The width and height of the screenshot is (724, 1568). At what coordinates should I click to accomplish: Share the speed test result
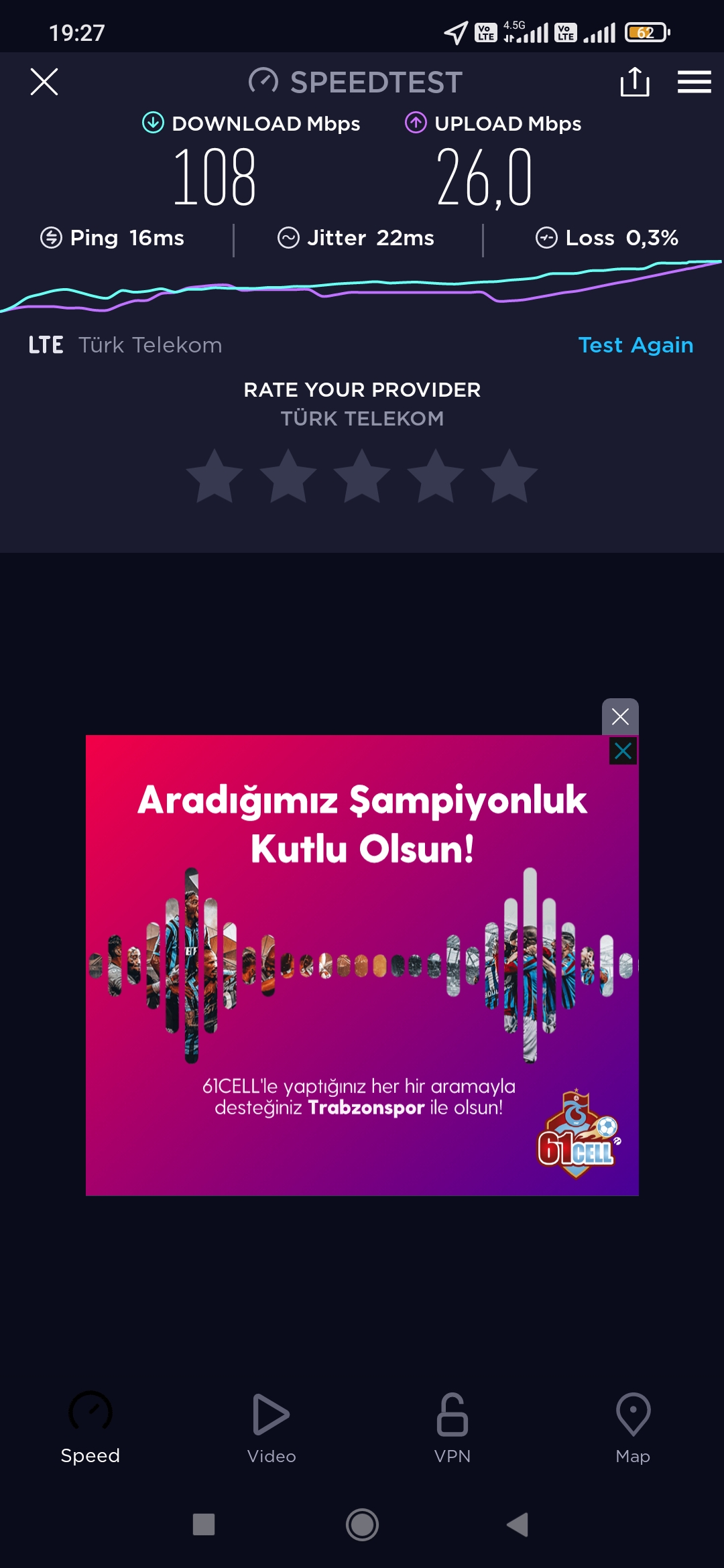click(x=634, y=82)
